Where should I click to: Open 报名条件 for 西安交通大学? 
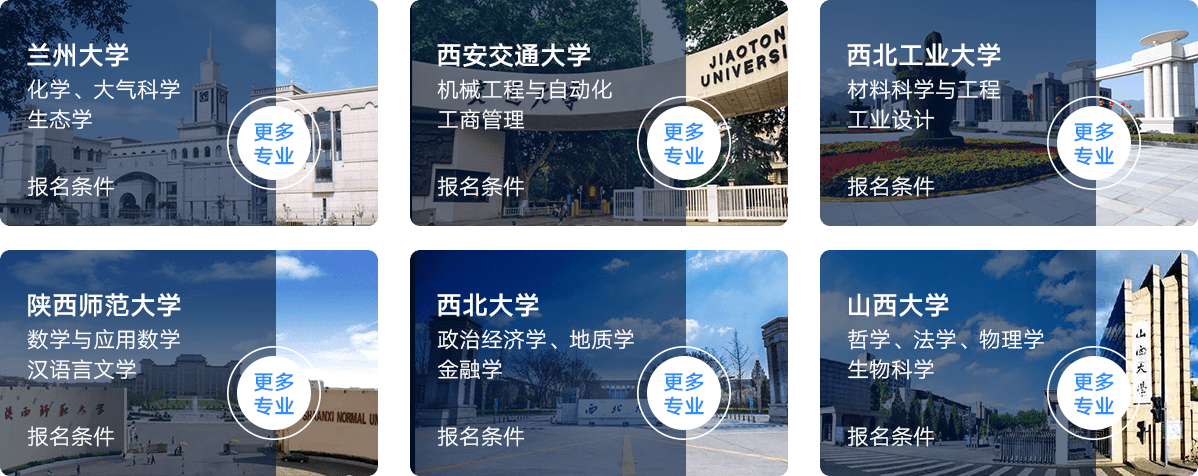481,186
